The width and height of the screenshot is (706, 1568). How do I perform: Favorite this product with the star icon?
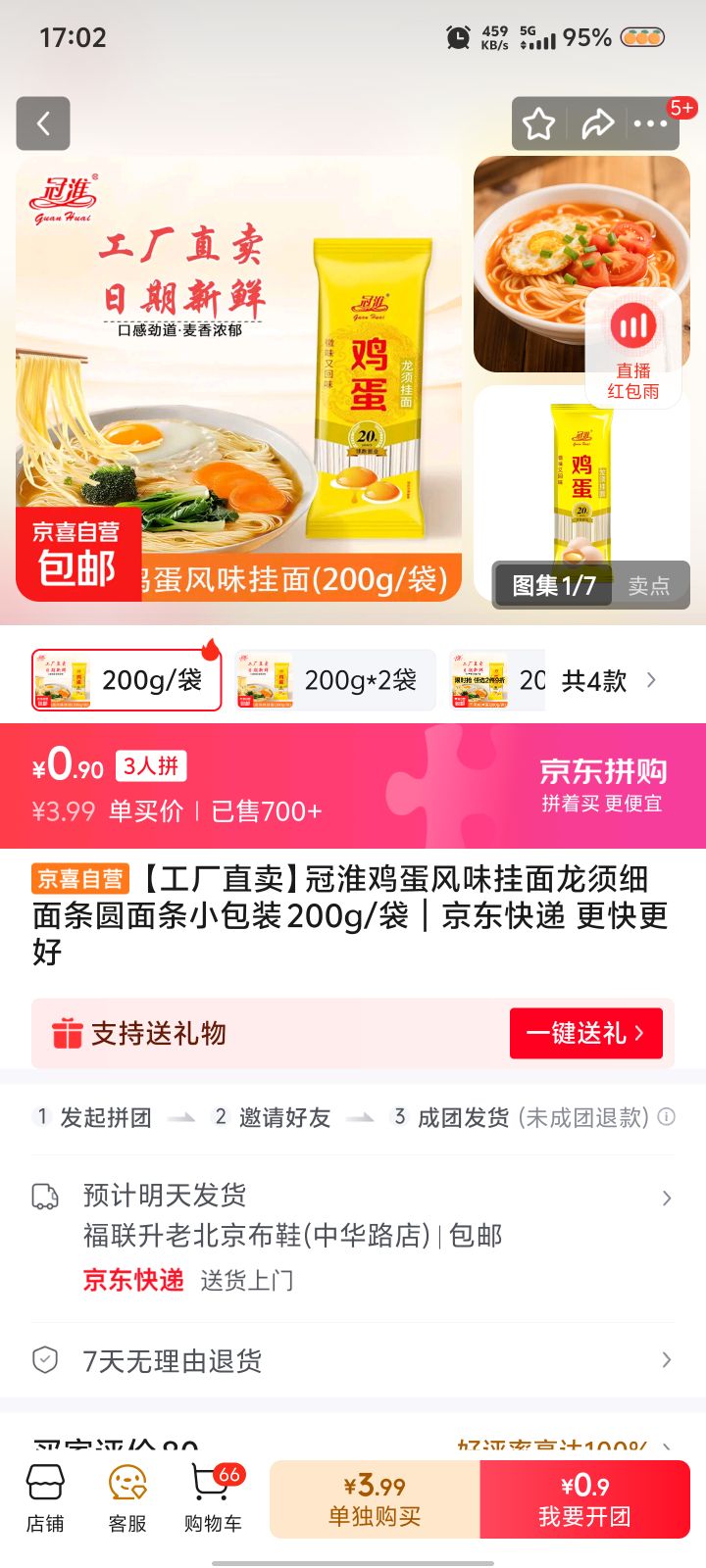[538, 123]
